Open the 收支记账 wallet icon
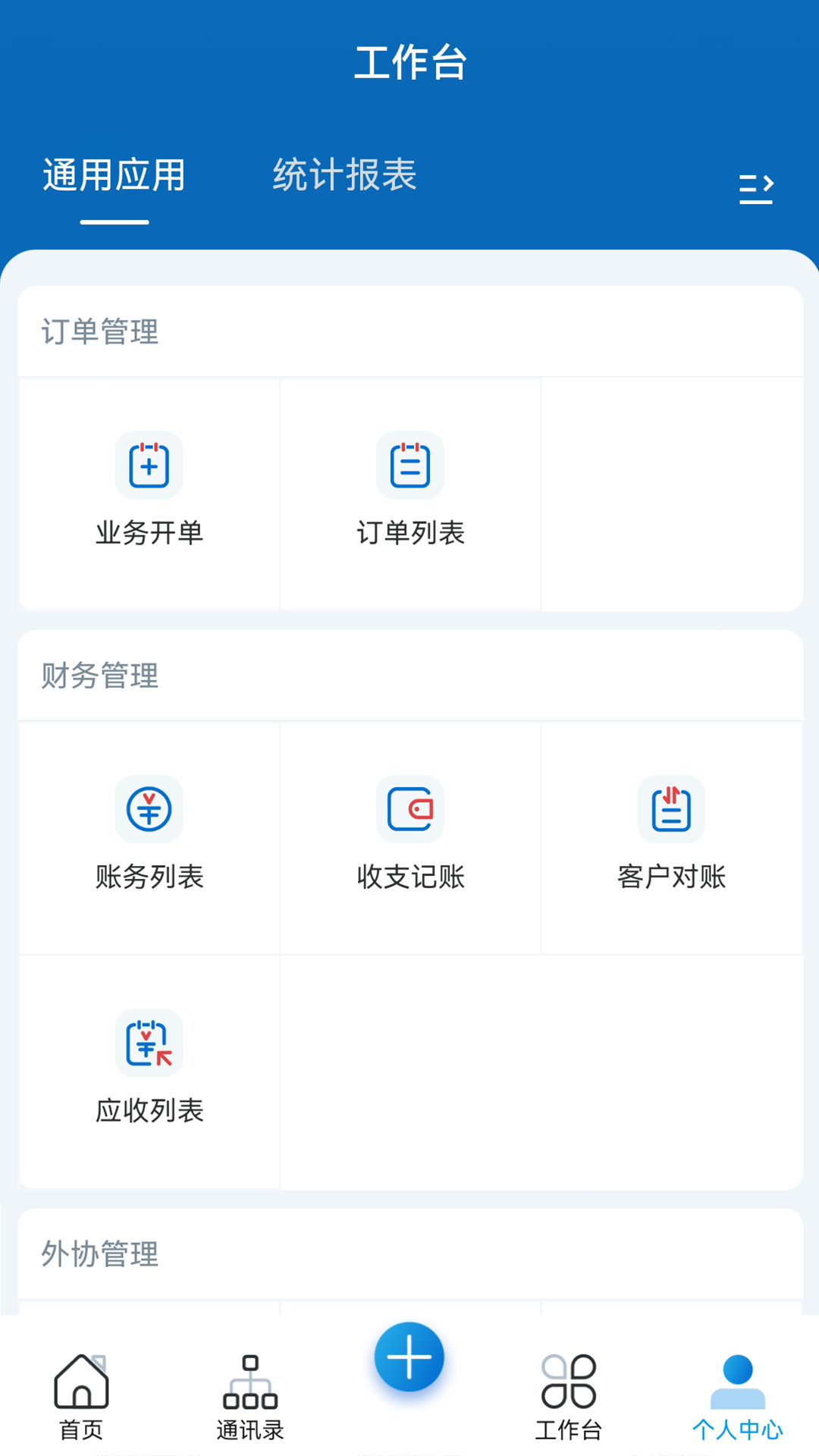Viewport: 819px width, 1456px height. click(409, 809)
